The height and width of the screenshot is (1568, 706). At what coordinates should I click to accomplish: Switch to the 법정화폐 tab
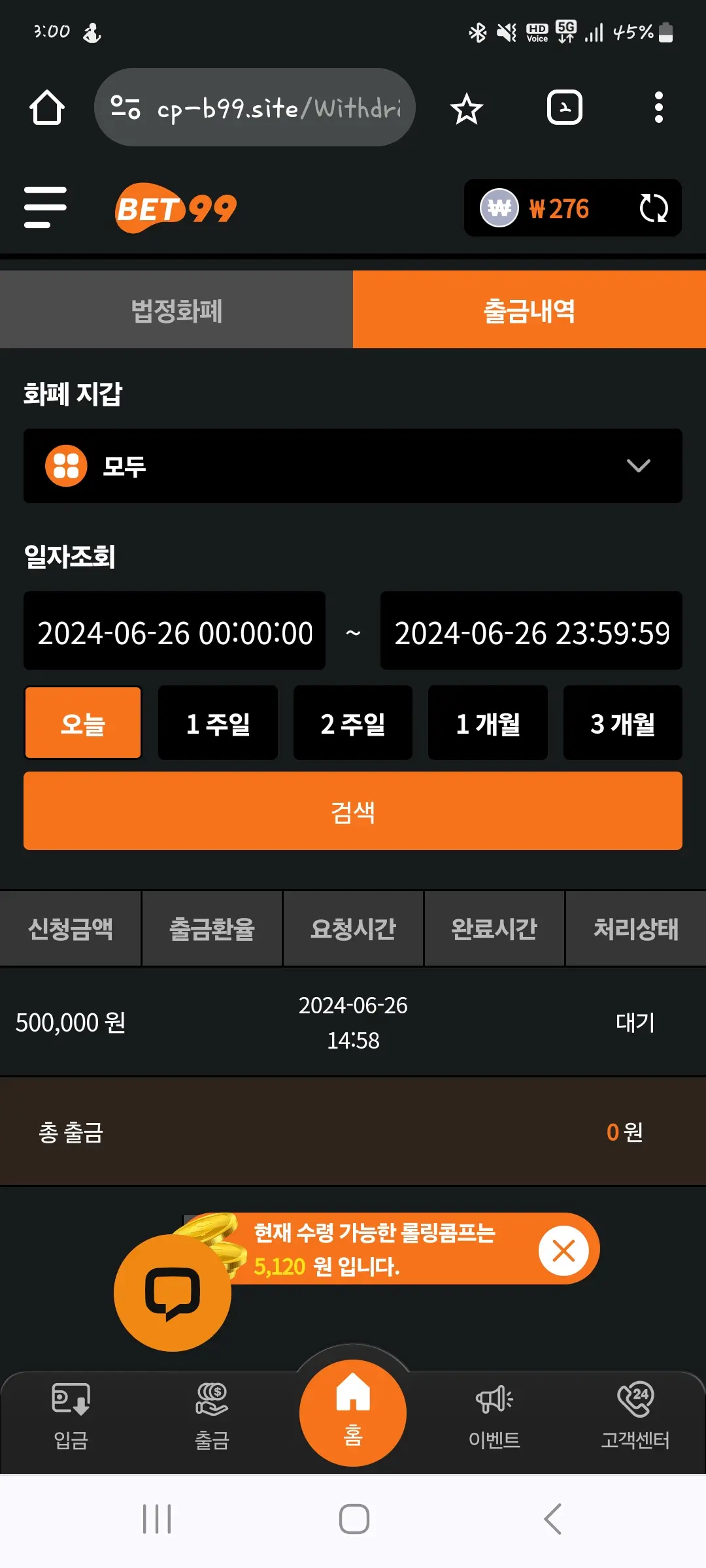click(x=176, y=310)
